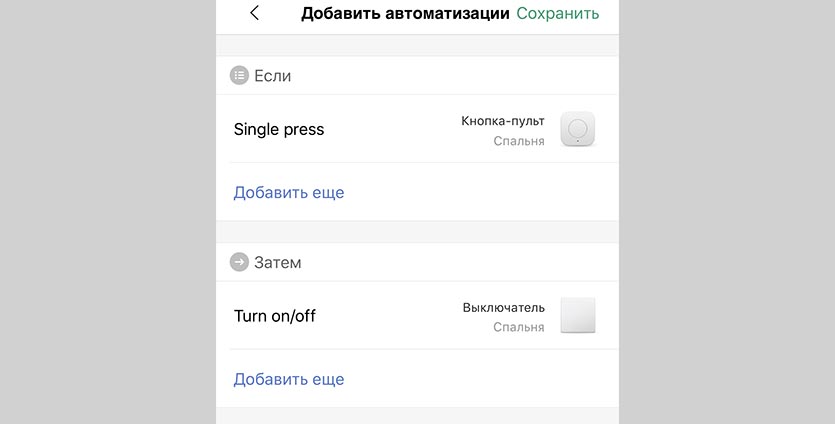Screen dimensions: 835x424
Task: Add another condition under Если
Action: click(x=289, y=192)
